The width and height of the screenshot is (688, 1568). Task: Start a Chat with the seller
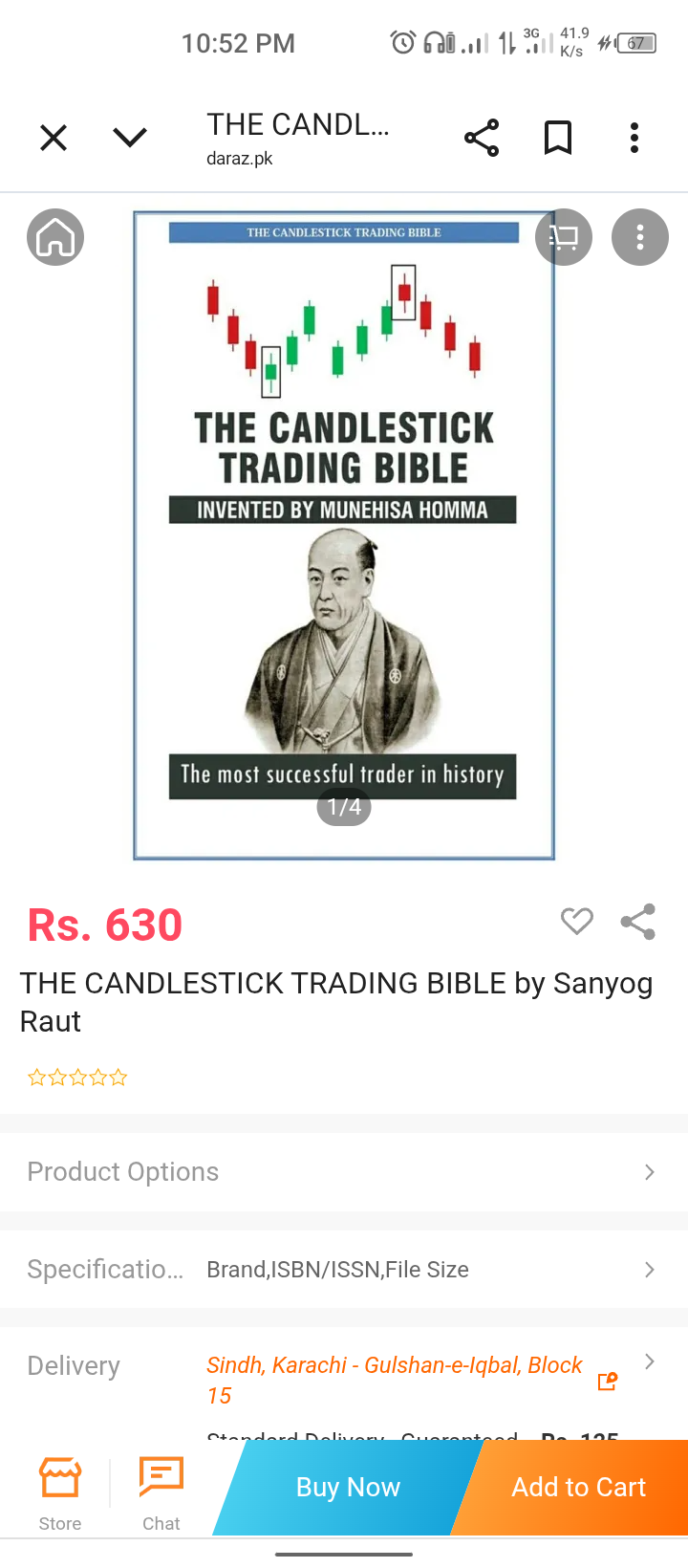click(161, 1493)
